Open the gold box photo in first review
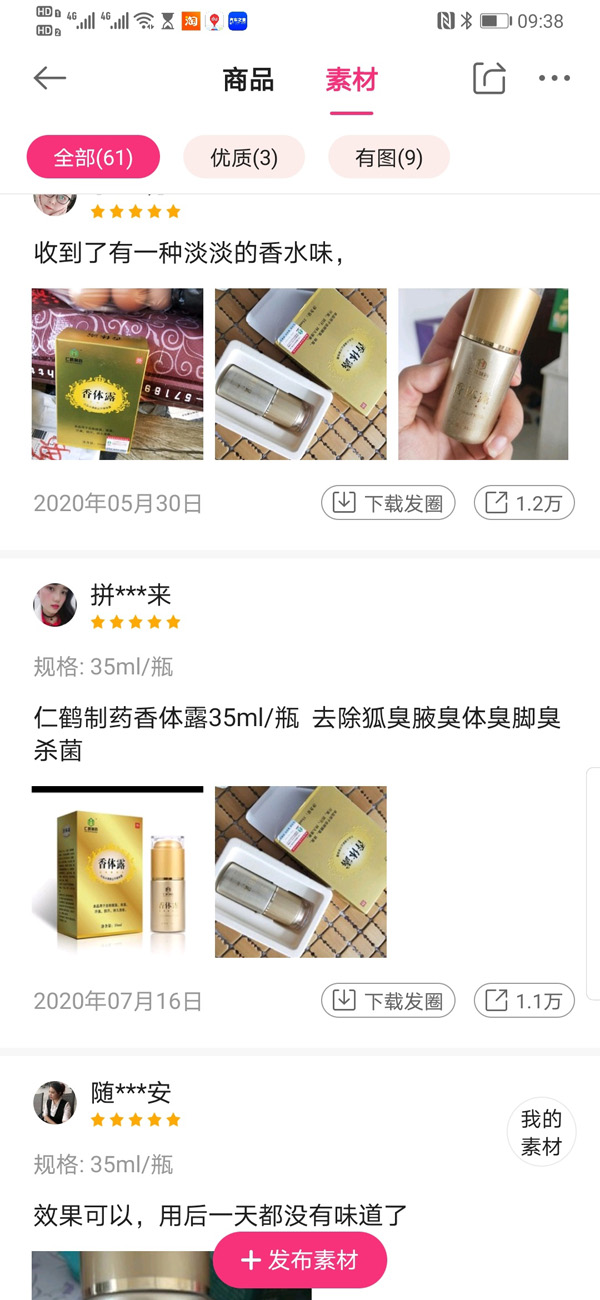Viewport: 600px width, 1300px height. (117, 374)
